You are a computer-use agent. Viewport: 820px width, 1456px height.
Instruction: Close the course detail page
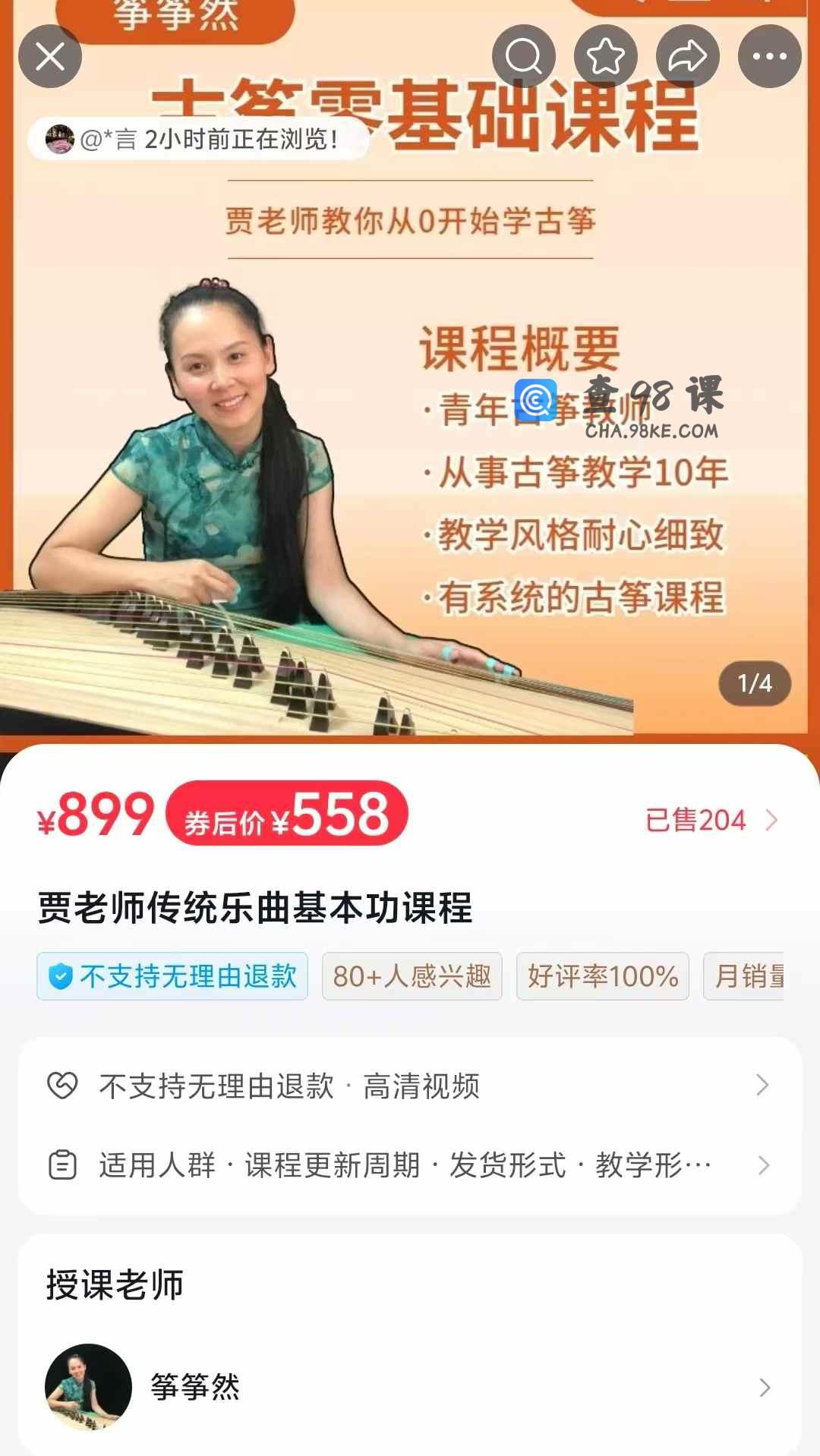[50, 56]
